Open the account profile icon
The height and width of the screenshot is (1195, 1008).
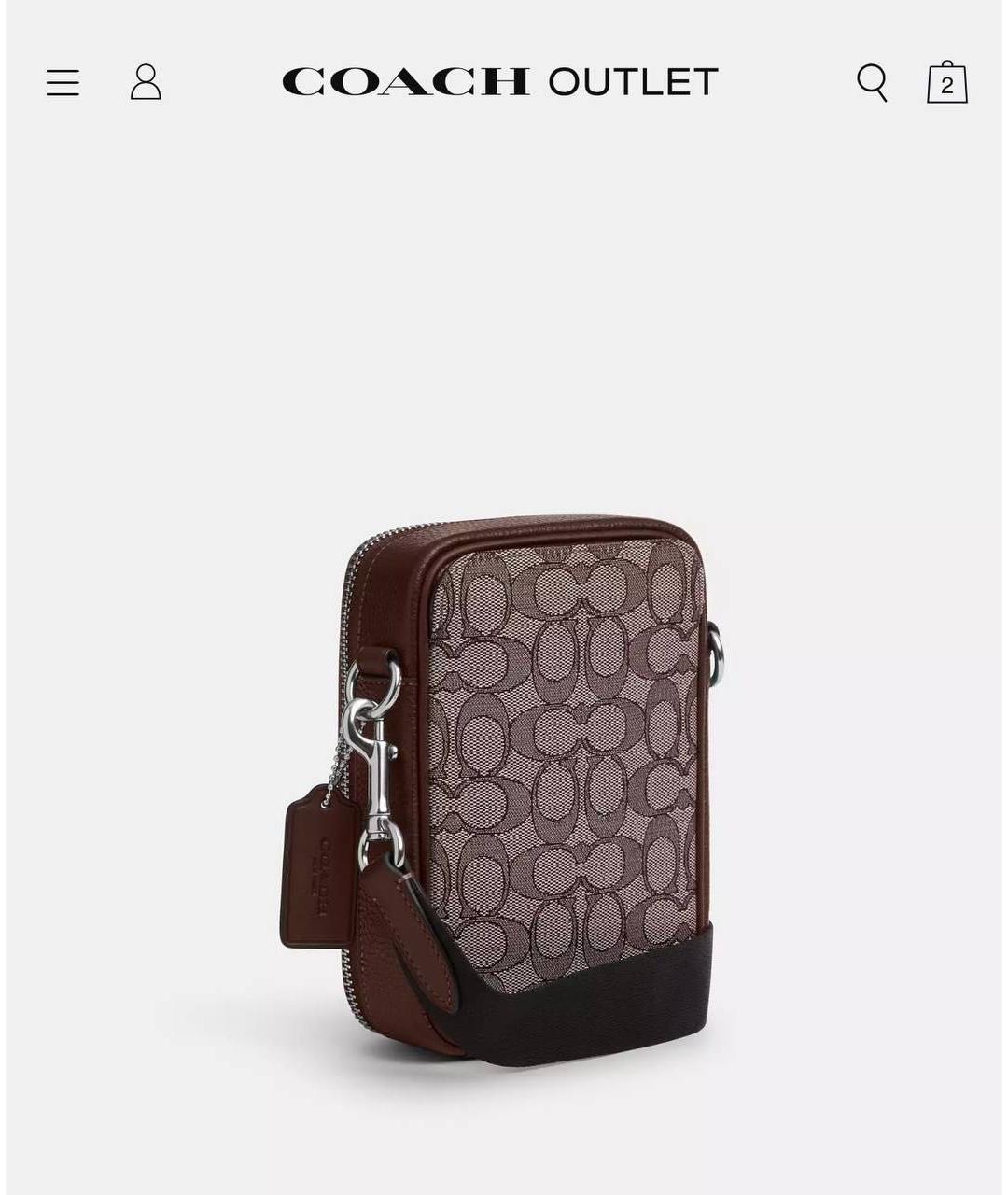pos(146,82)
